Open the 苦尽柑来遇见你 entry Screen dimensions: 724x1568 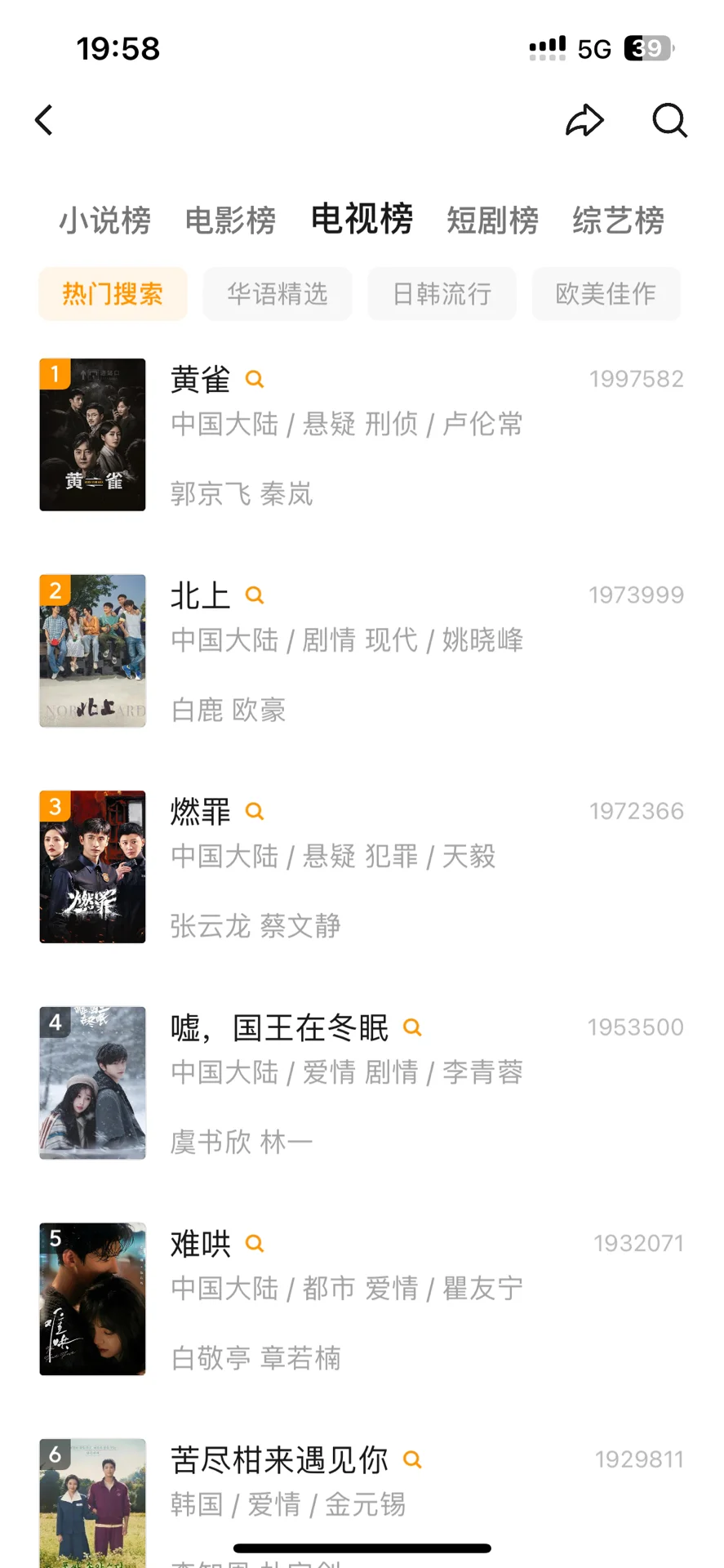pos(279,1460)
